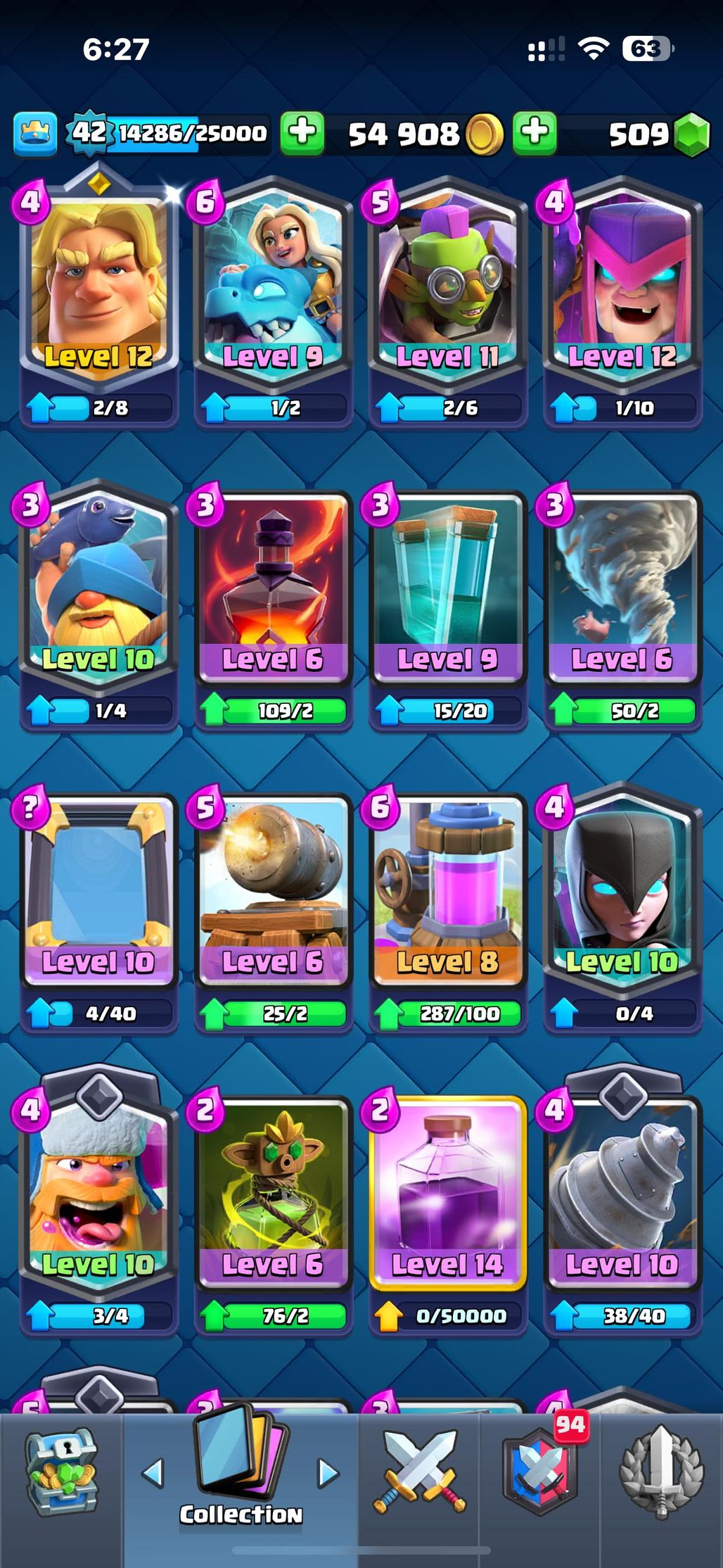
Task: Open the player profile crown icon
Action: click(x=34, y=134)
